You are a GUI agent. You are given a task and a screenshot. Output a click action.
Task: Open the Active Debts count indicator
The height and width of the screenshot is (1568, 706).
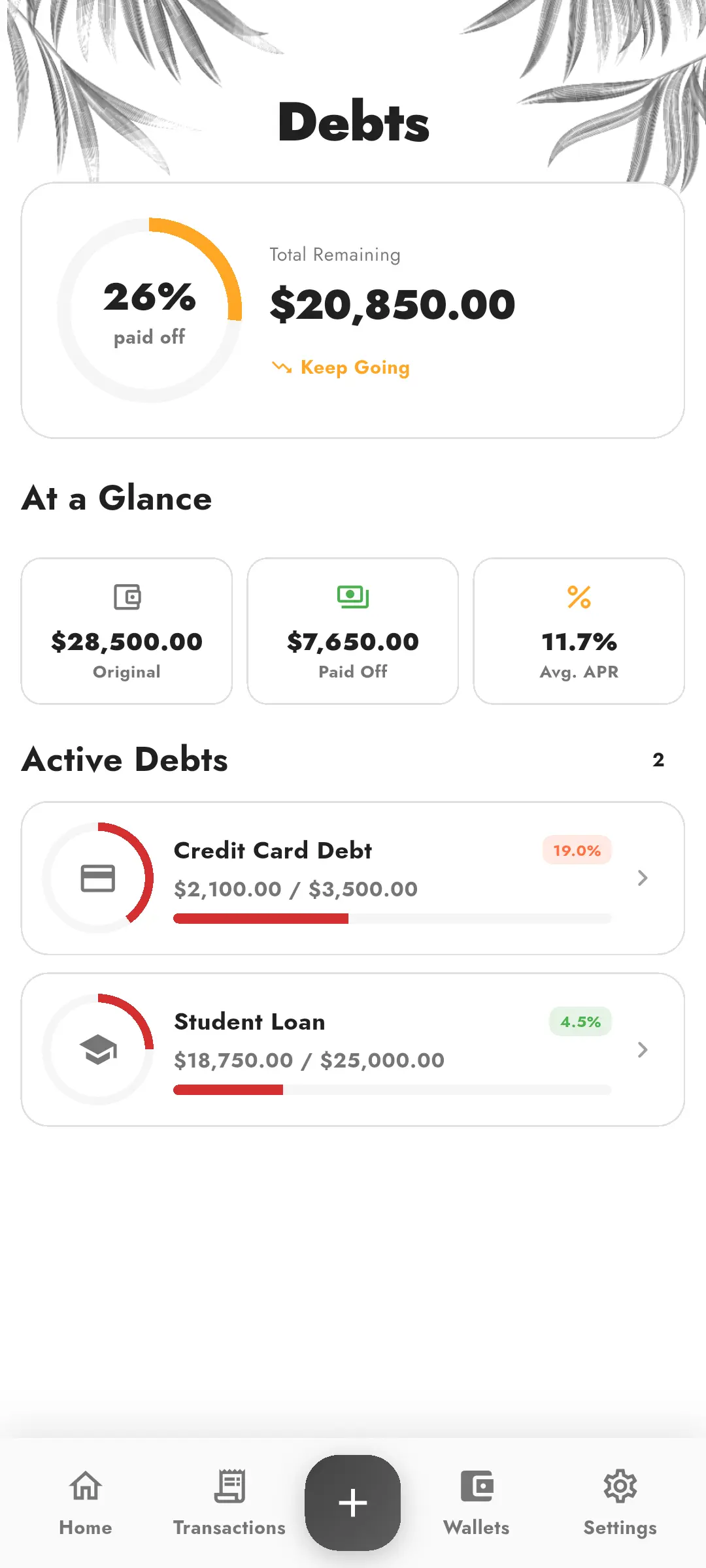point(659,759)
